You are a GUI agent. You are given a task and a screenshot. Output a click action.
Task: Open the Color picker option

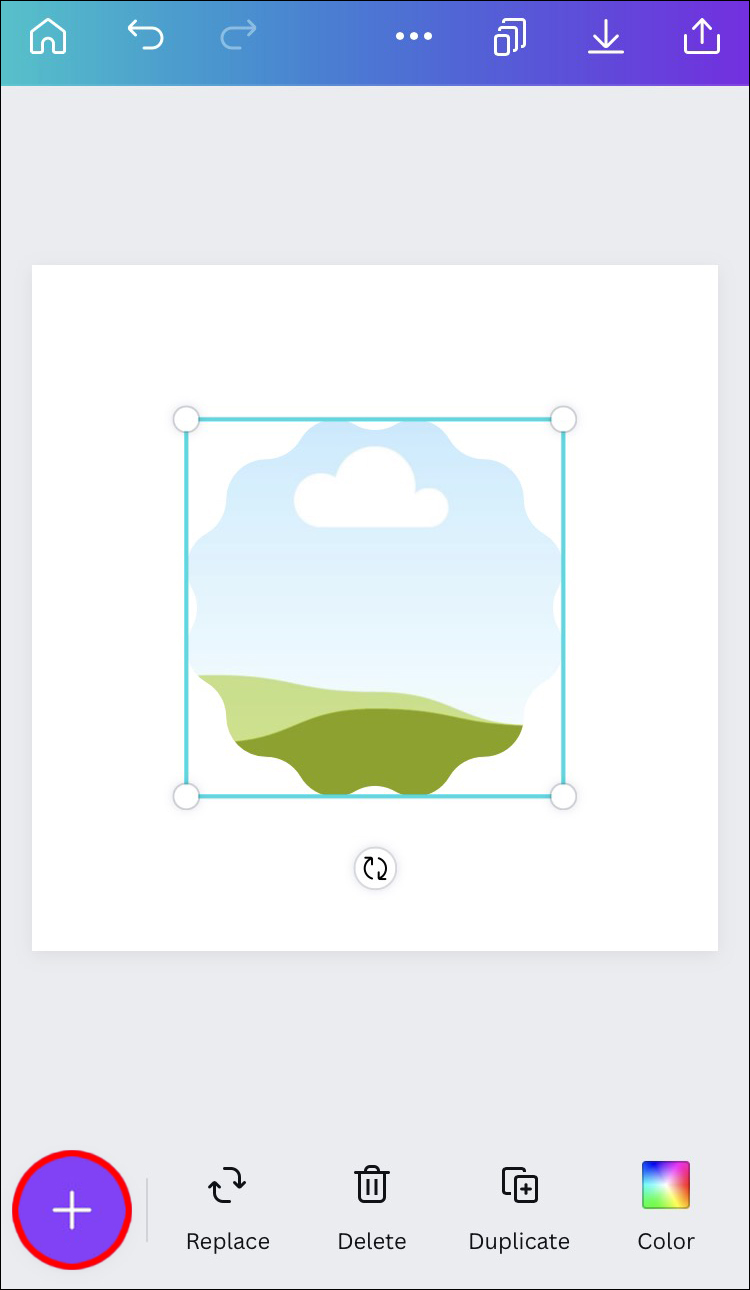click(666, 1207)
